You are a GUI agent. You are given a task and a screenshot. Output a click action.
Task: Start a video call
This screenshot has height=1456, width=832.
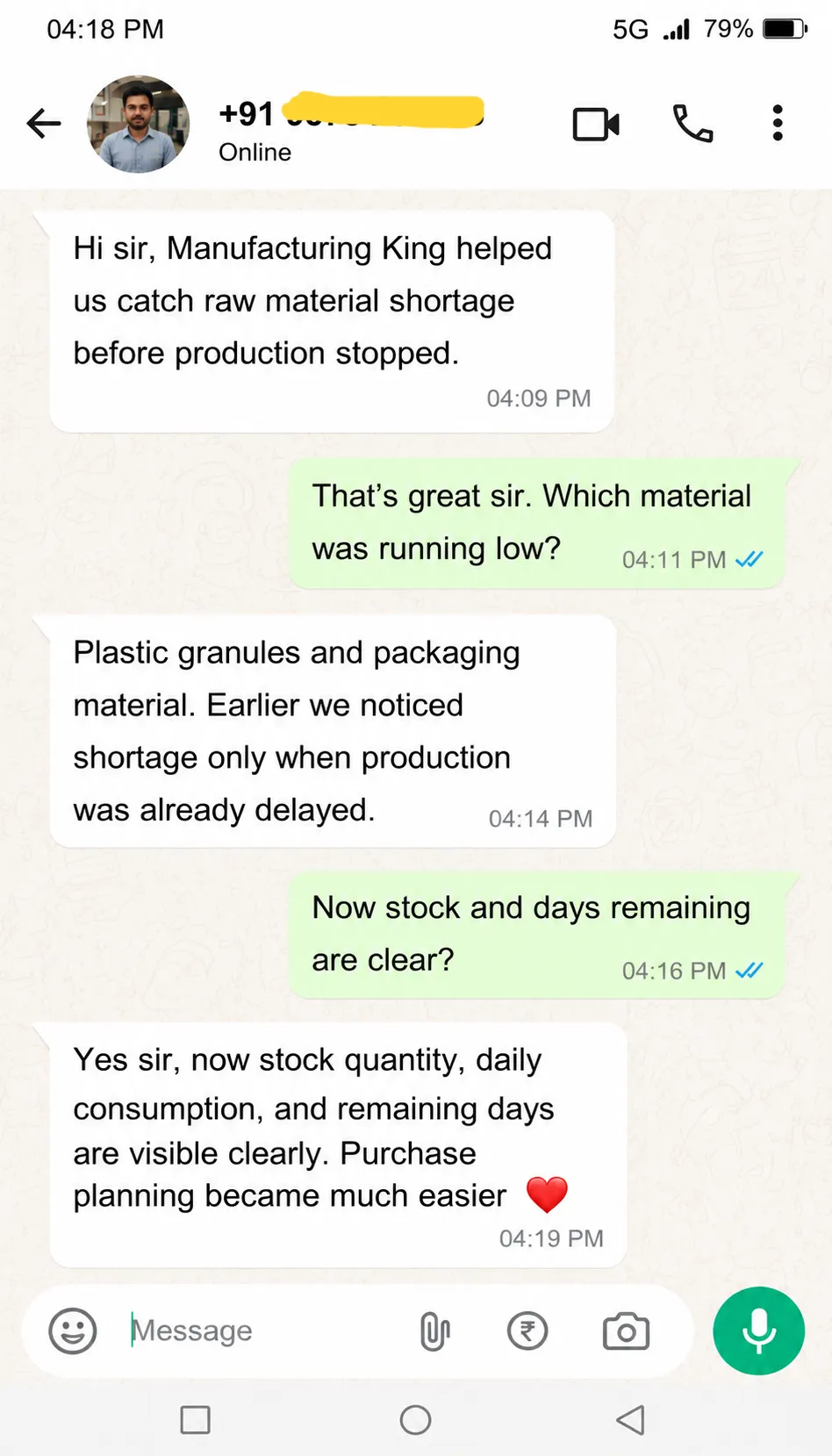(596, 124)
